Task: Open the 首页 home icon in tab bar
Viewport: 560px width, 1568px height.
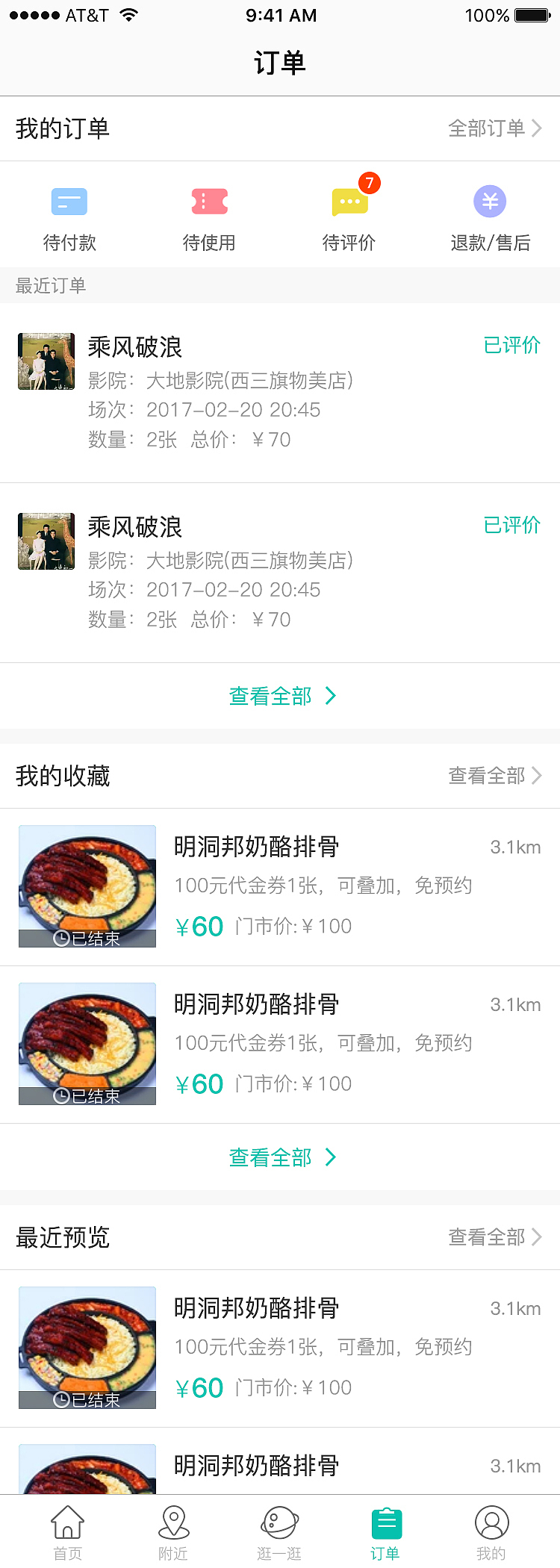Action: coord(68,1523)
